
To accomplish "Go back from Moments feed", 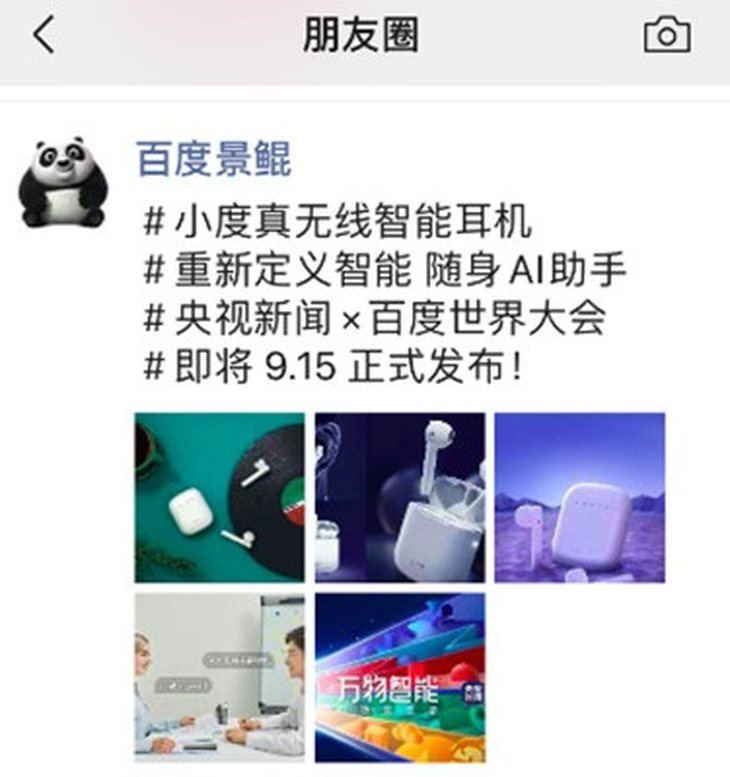I will coord(44,36).
